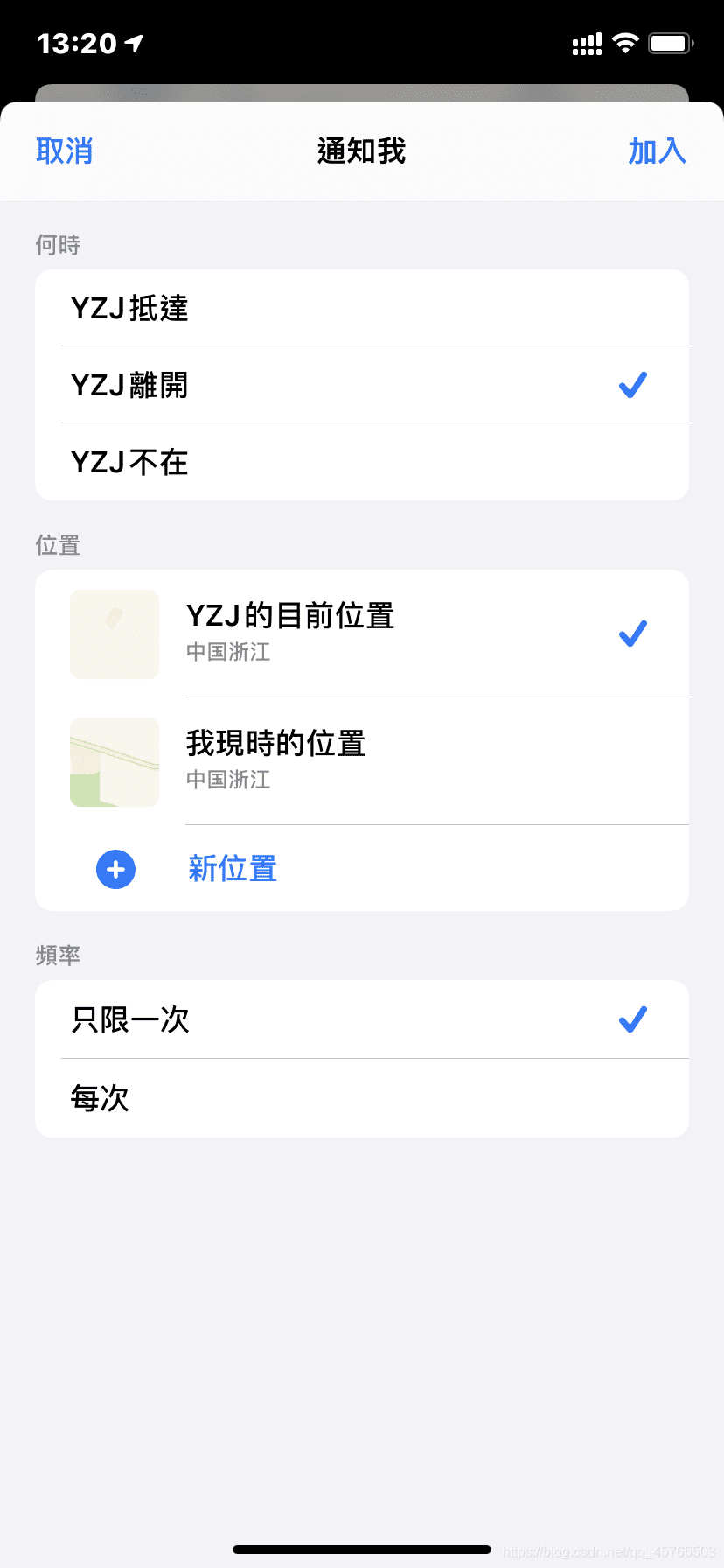Choose YZJ的目前位置 as the location

362,633
